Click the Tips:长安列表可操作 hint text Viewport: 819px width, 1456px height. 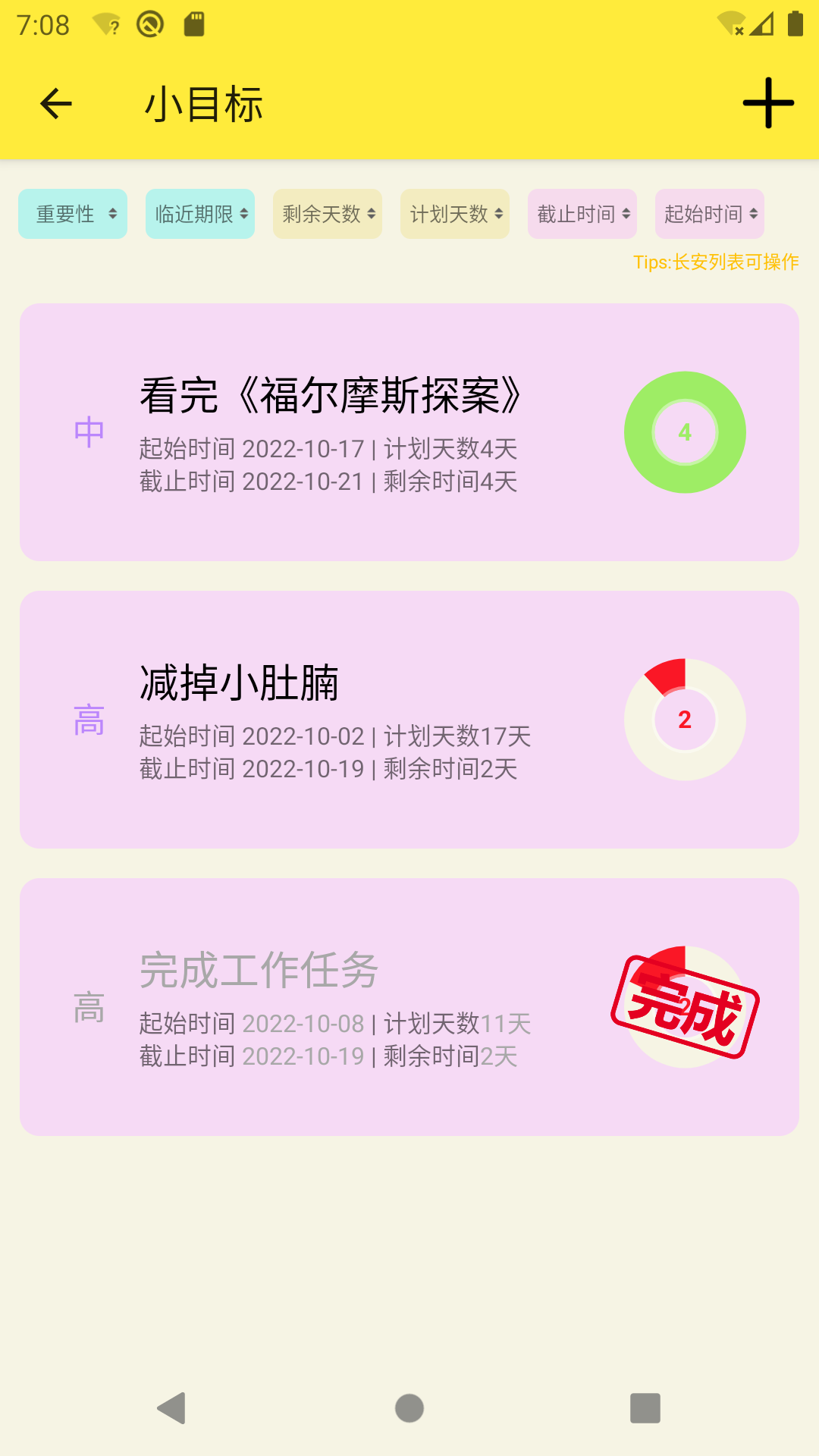[716, 263]
